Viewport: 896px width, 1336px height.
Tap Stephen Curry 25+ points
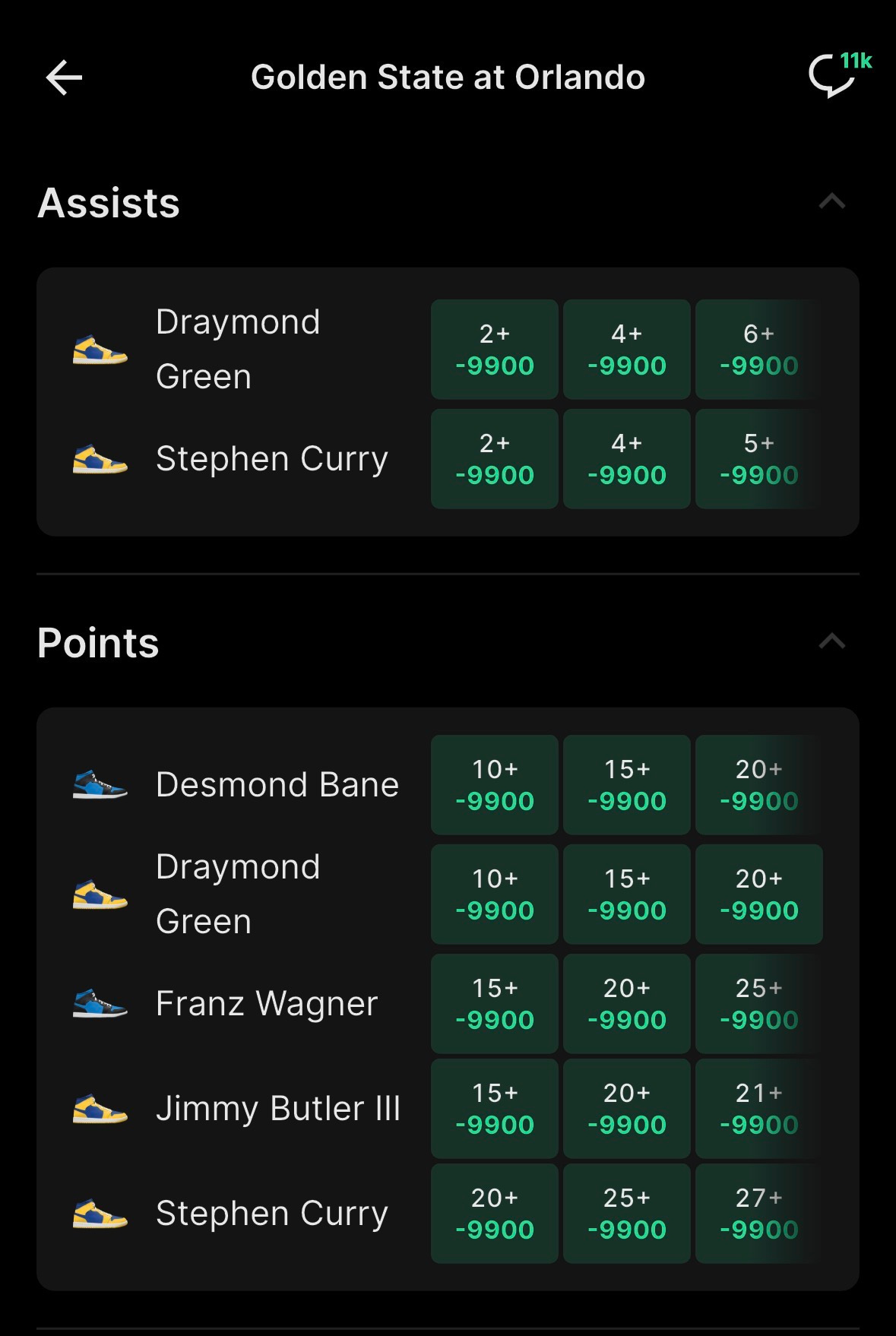[x=626, y=1214]
